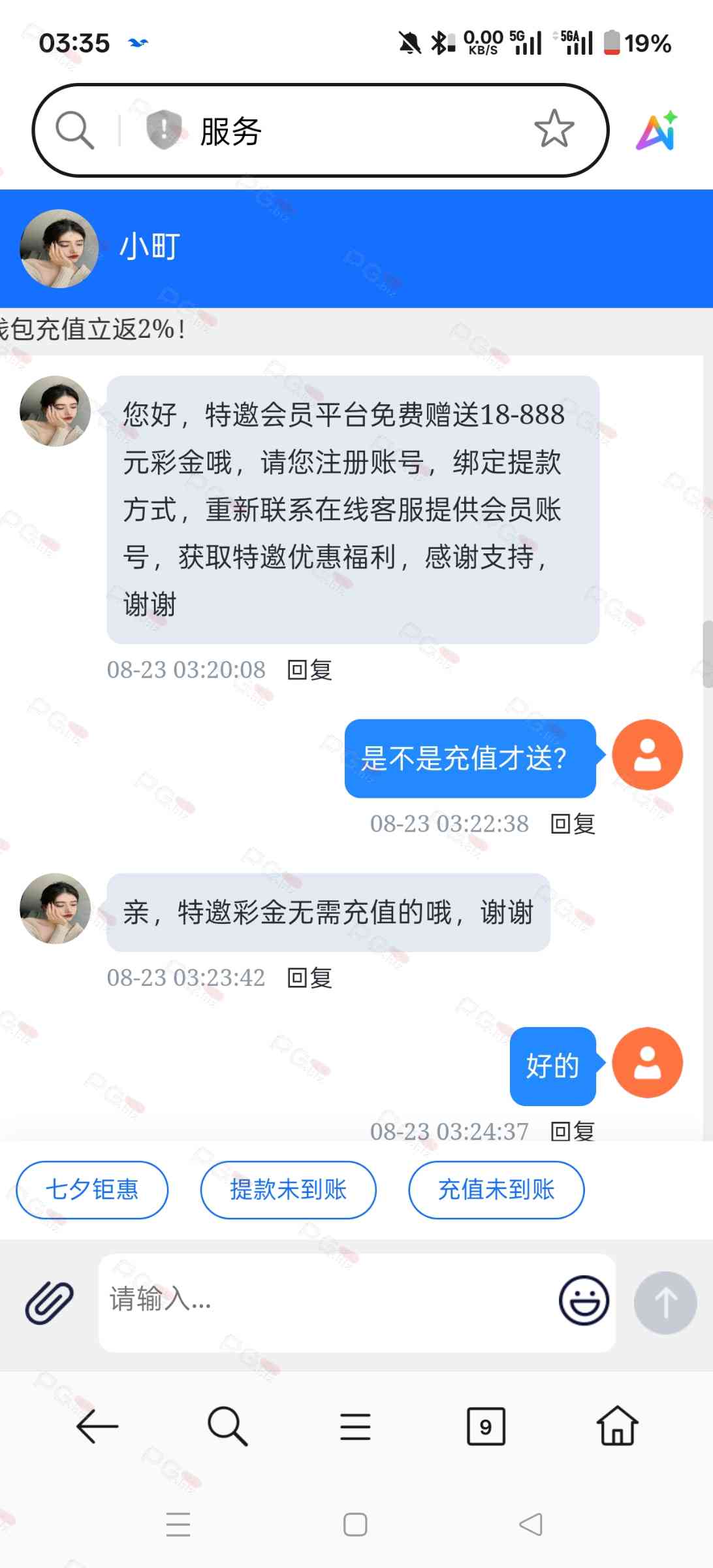This screenshot has height=1568, width=713.
Task: Bookmark this page with the star icon
Action: point(554,129)
